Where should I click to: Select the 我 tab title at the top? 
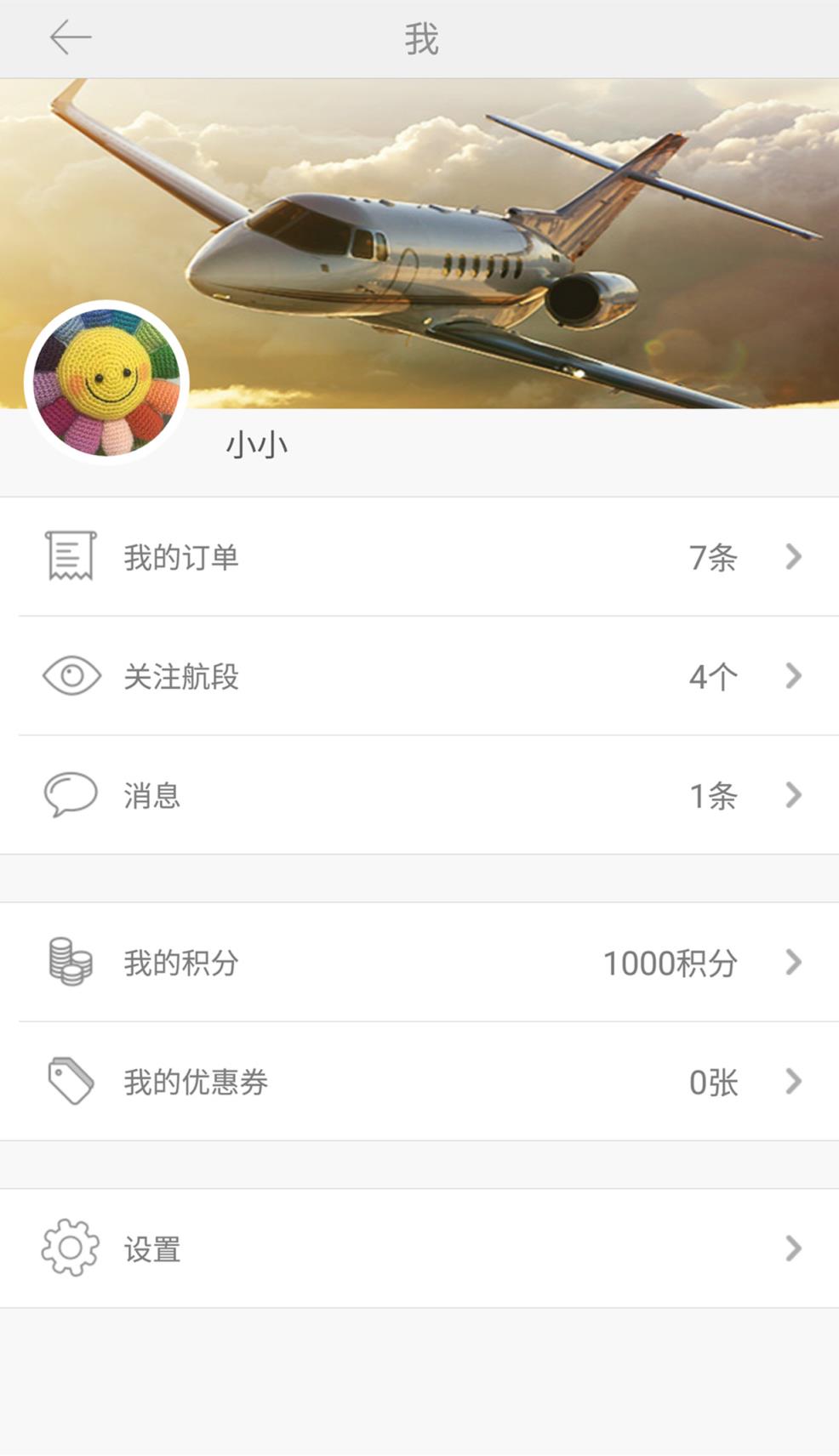419,37
